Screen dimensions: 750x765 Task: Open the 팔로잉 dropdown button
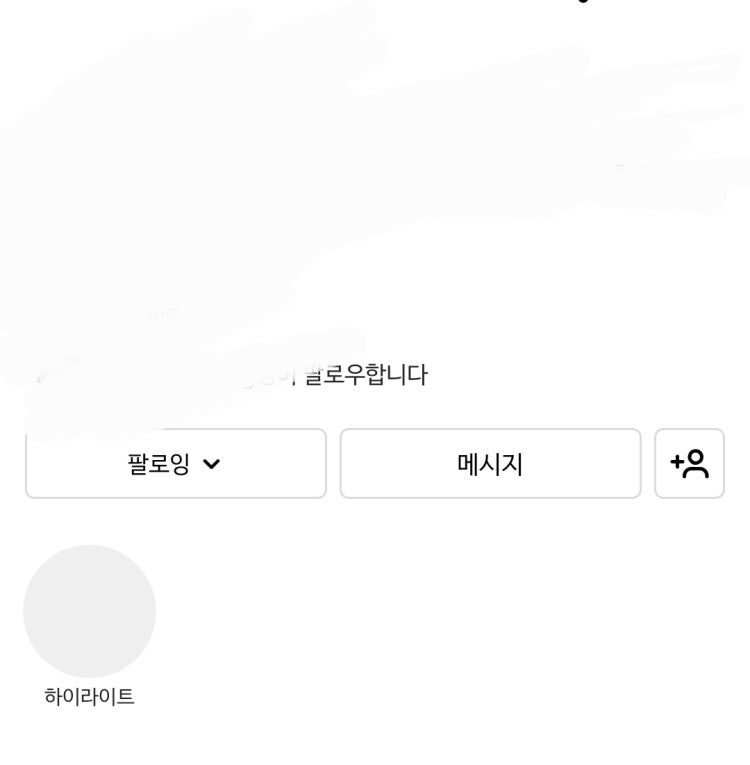pyautogui.click(x=176, y=464)
